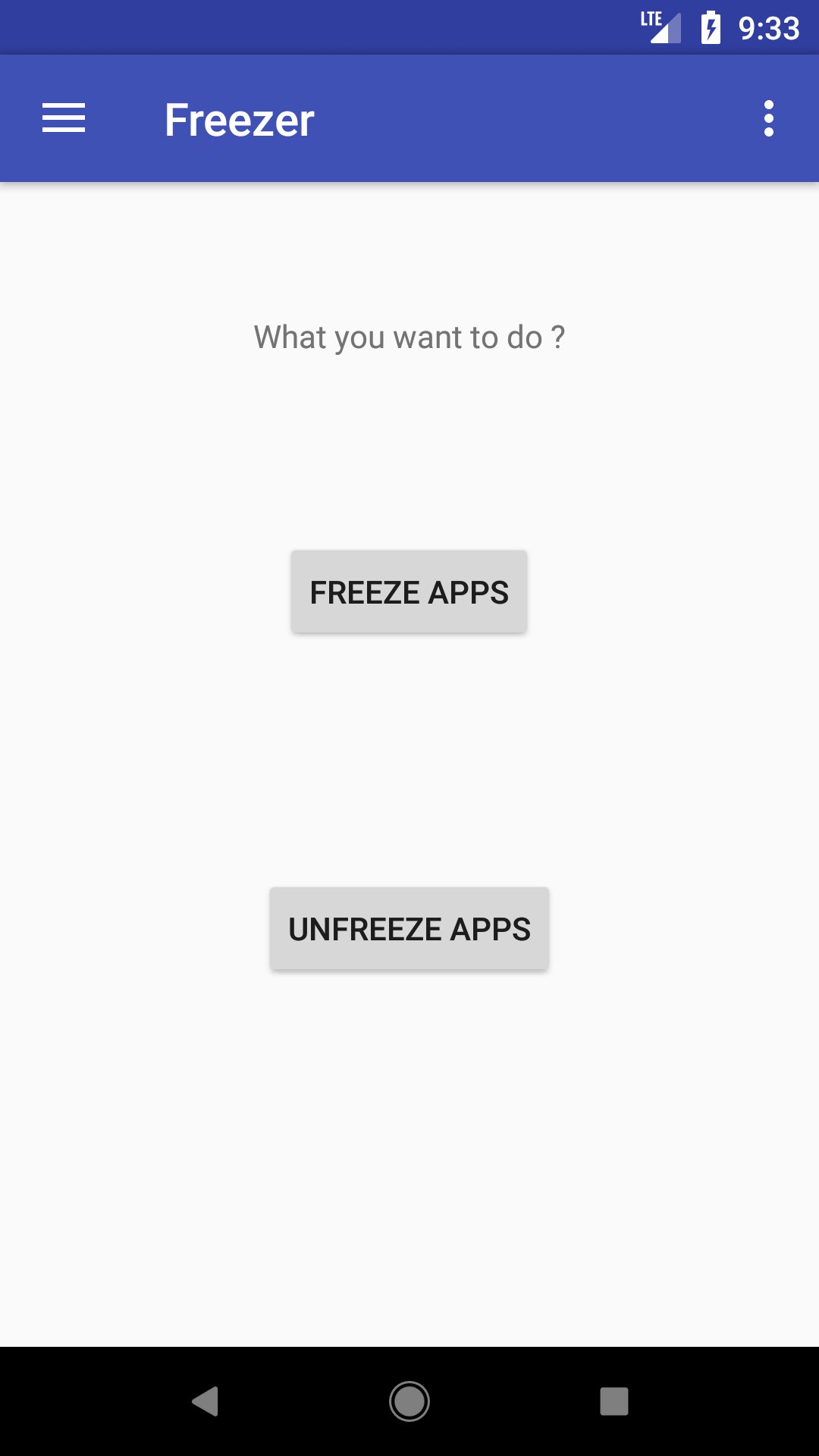Open the navigation drawer menu
Image resolution: width=819 pixels, height=1456 pixels.
pyautogui.click(x=64, y=119)
